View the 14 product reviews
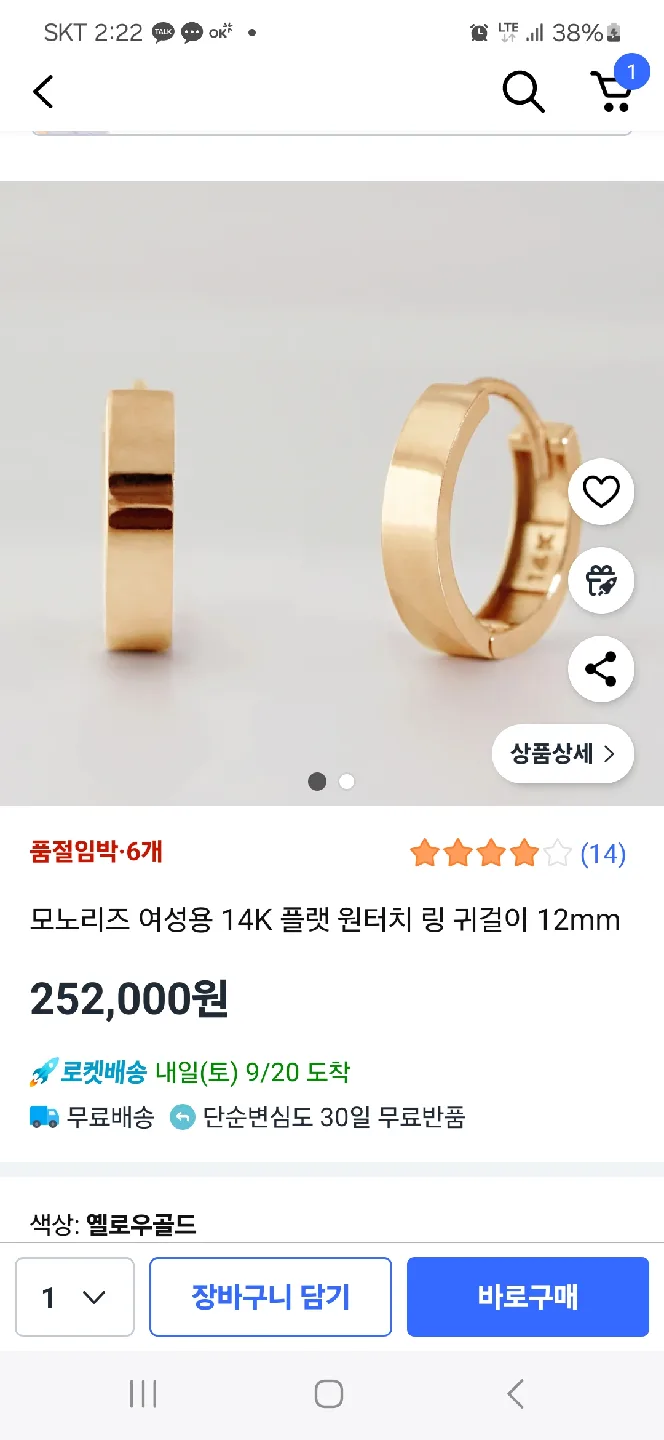This screenshot has height=1440, width=664. 602,854
